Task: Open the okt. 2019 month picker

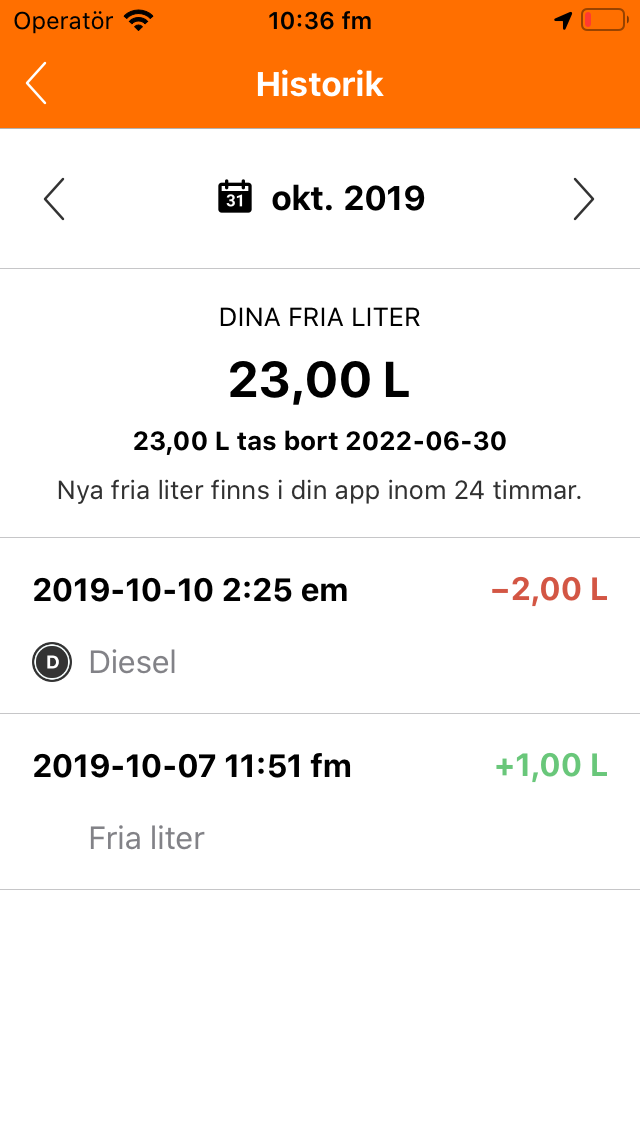Action: pos(321,198)
